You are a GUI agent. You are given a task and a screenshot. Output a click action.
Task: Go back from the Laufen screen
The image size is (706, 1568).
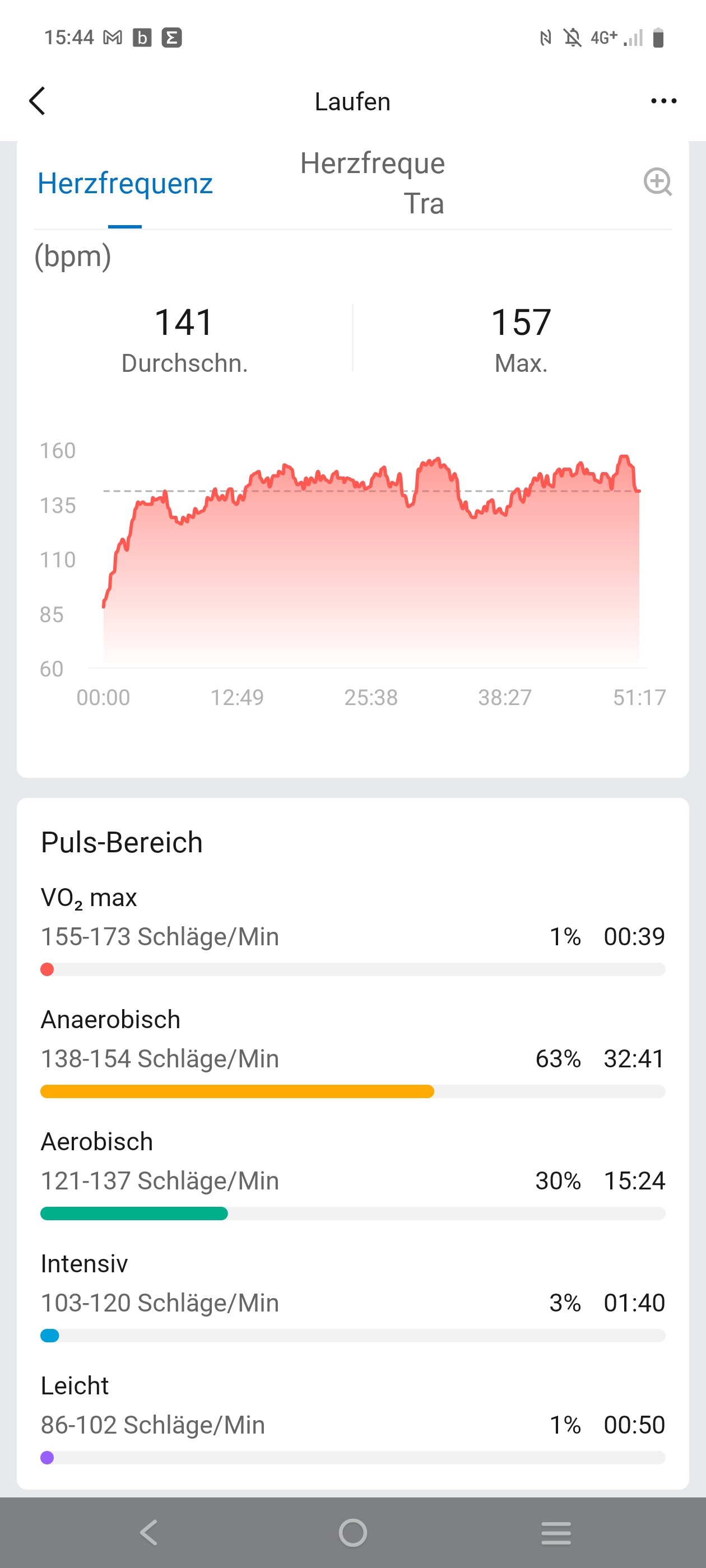tap(37, 101)
